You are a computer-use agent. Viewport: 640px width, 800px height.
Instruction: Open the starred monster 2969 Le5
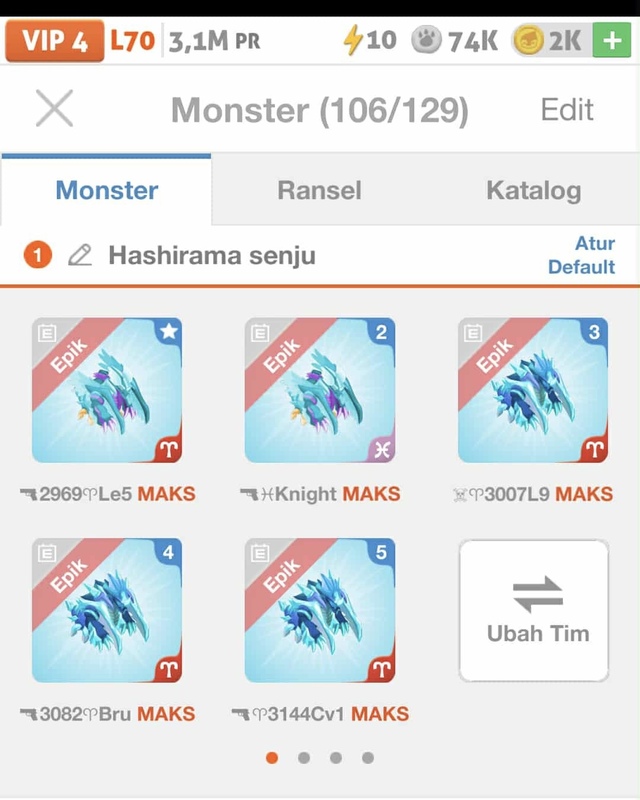pos(107,390)
